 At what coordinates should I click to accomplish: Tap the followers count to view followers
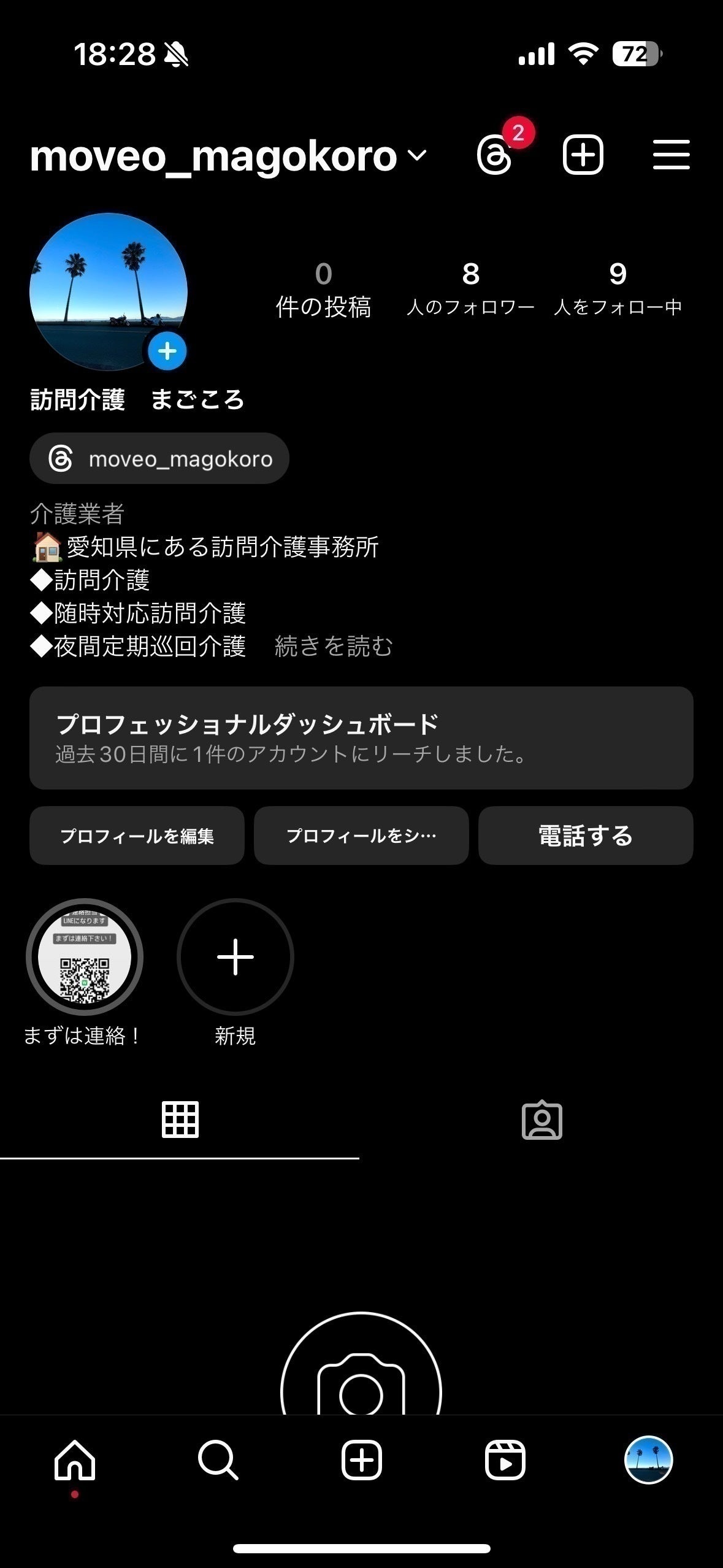470,288
